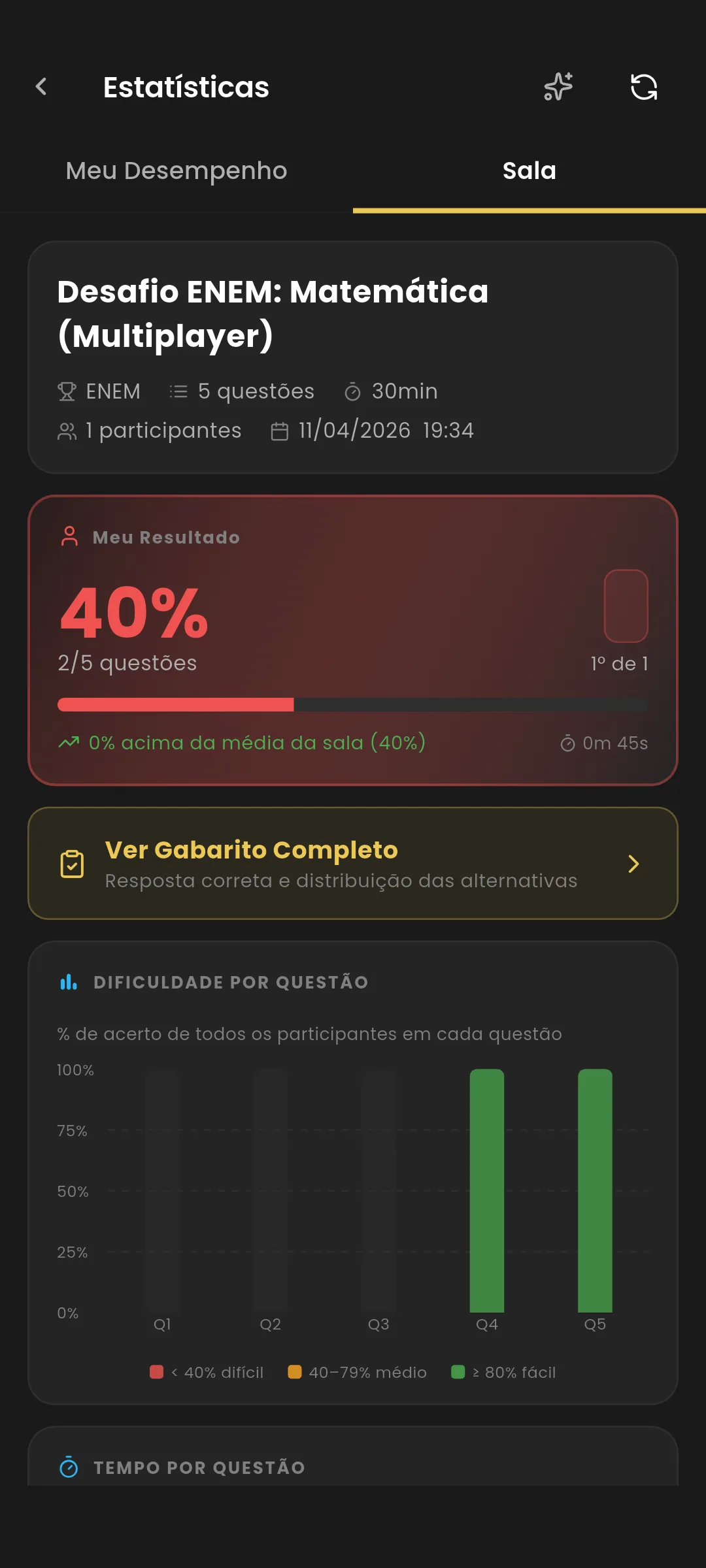Click the trophy ENEM icon

(x=66, y=391)
